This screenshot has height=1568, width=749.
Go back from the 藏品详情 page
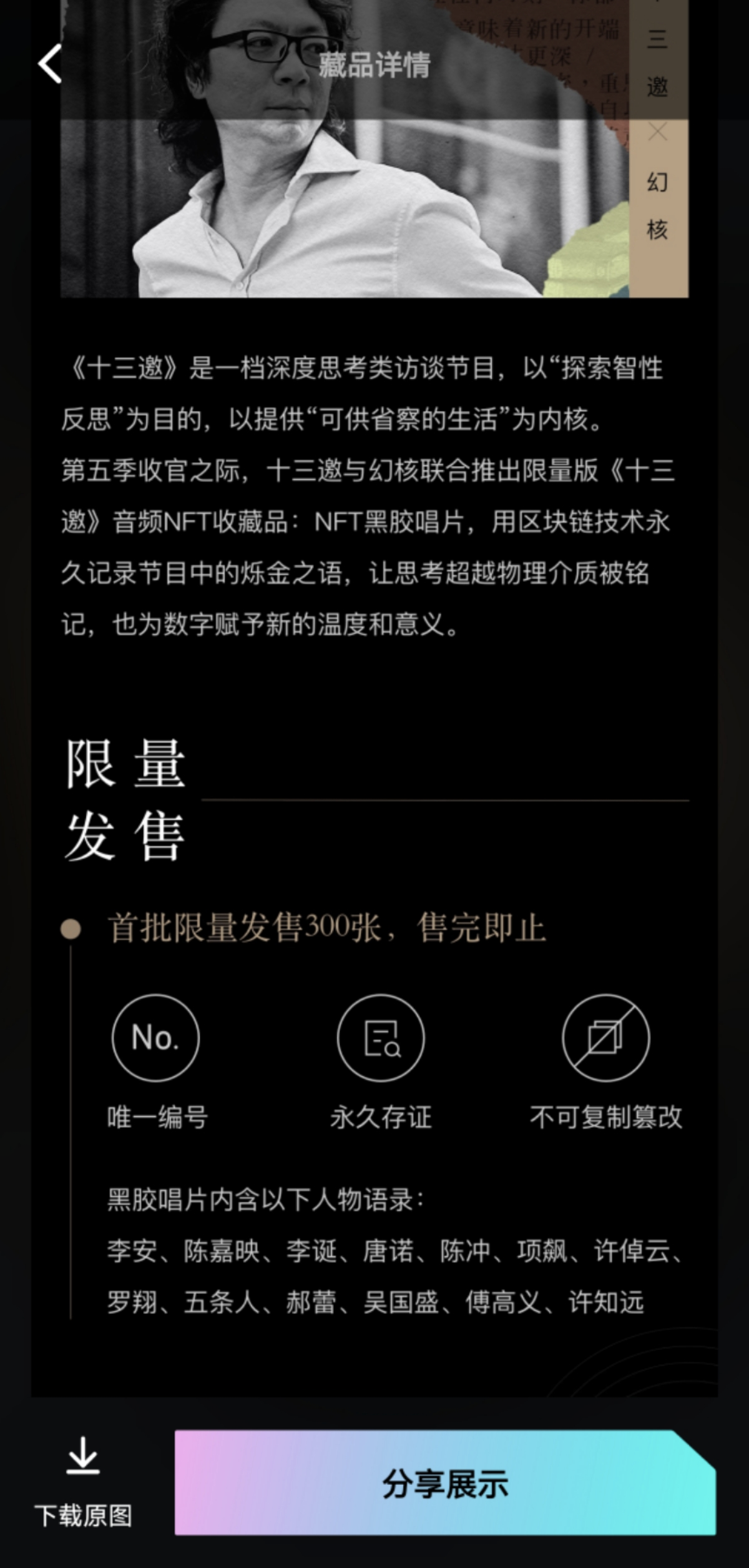[50, 64]
